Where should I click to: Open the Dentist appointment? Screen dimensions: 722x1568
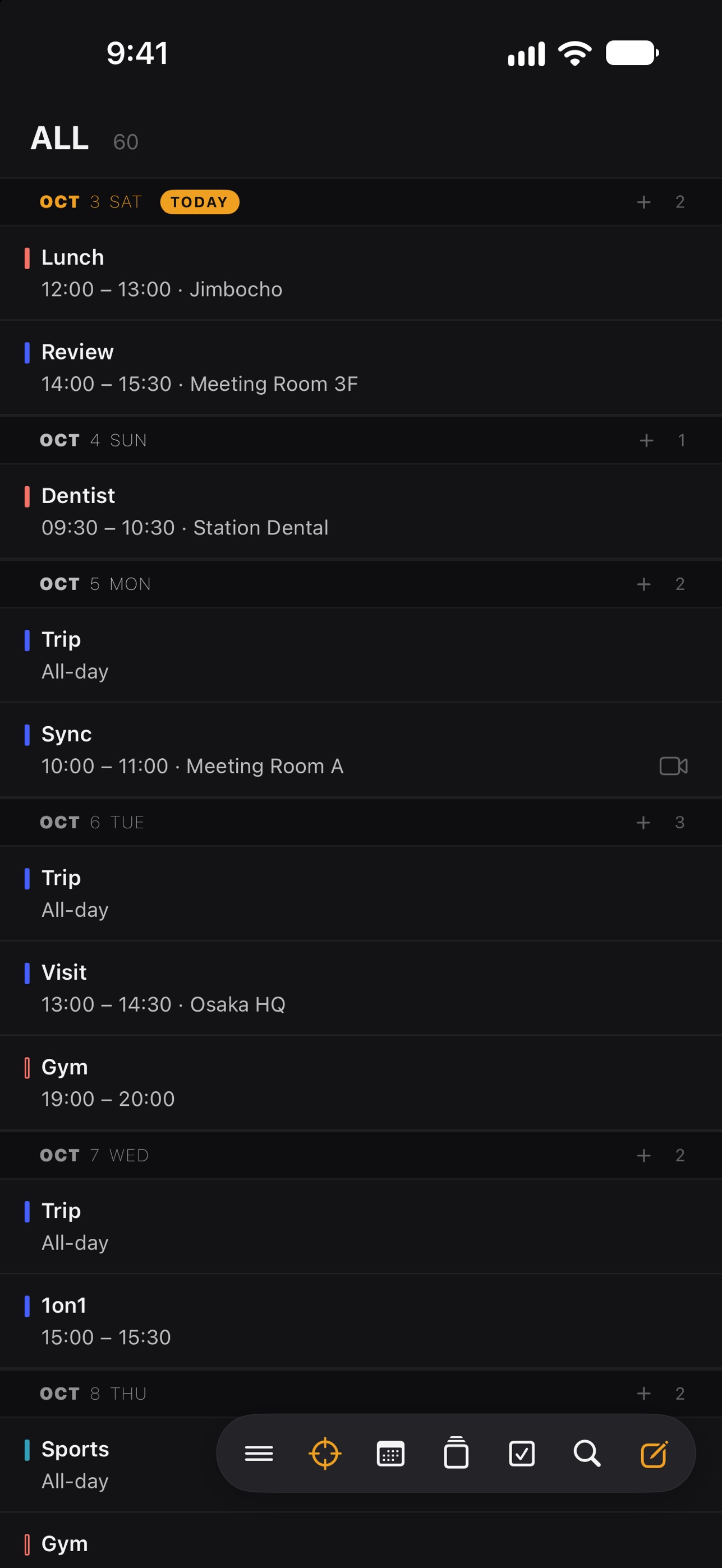(361, 511)
